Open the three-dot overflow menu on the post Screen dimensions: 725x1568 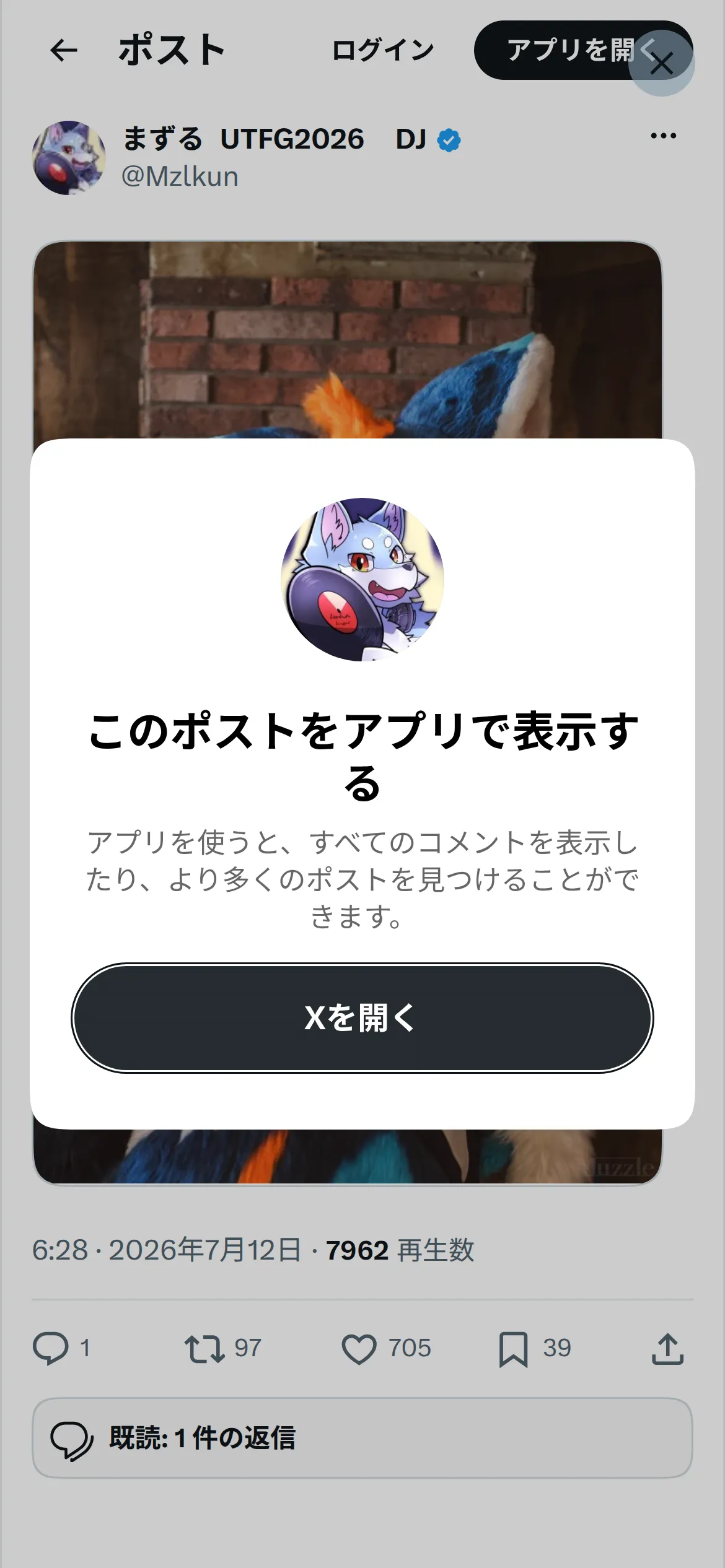click(663, 136)
